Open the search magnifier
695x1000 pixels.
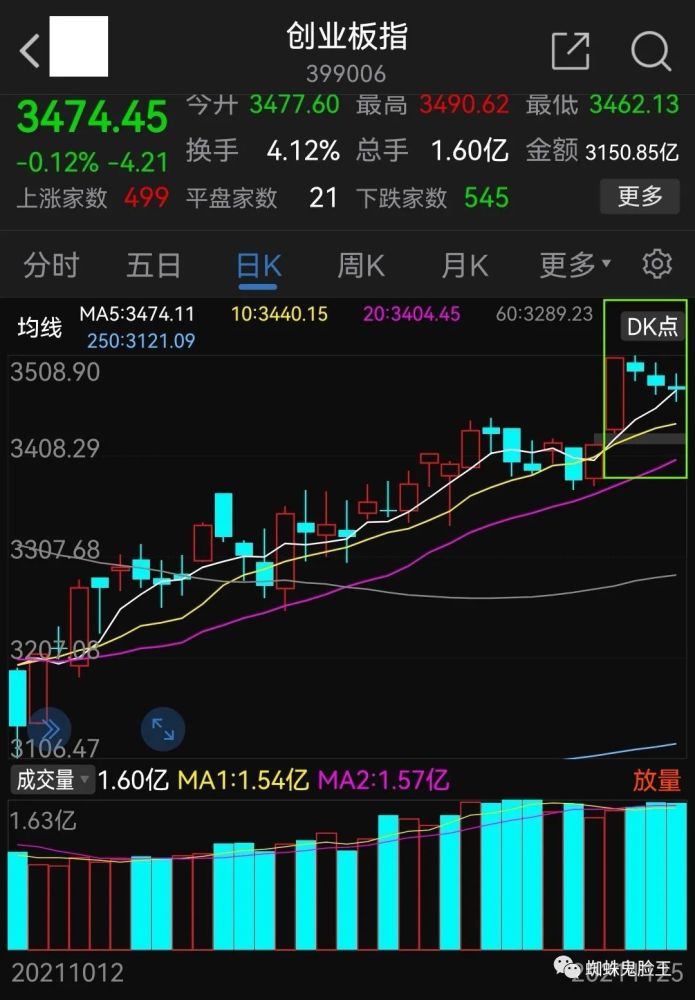click(651, 50)
